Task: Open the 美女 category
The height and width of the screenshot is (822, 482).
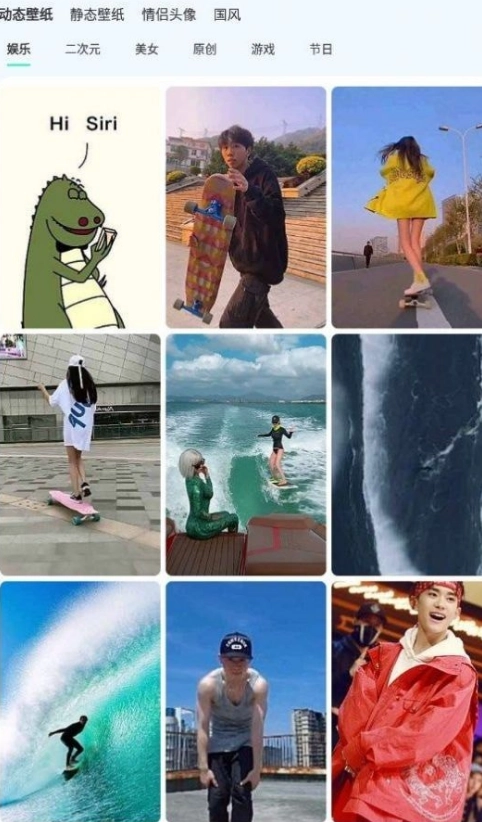Action: pyautogui.click(x=146, y=50)
